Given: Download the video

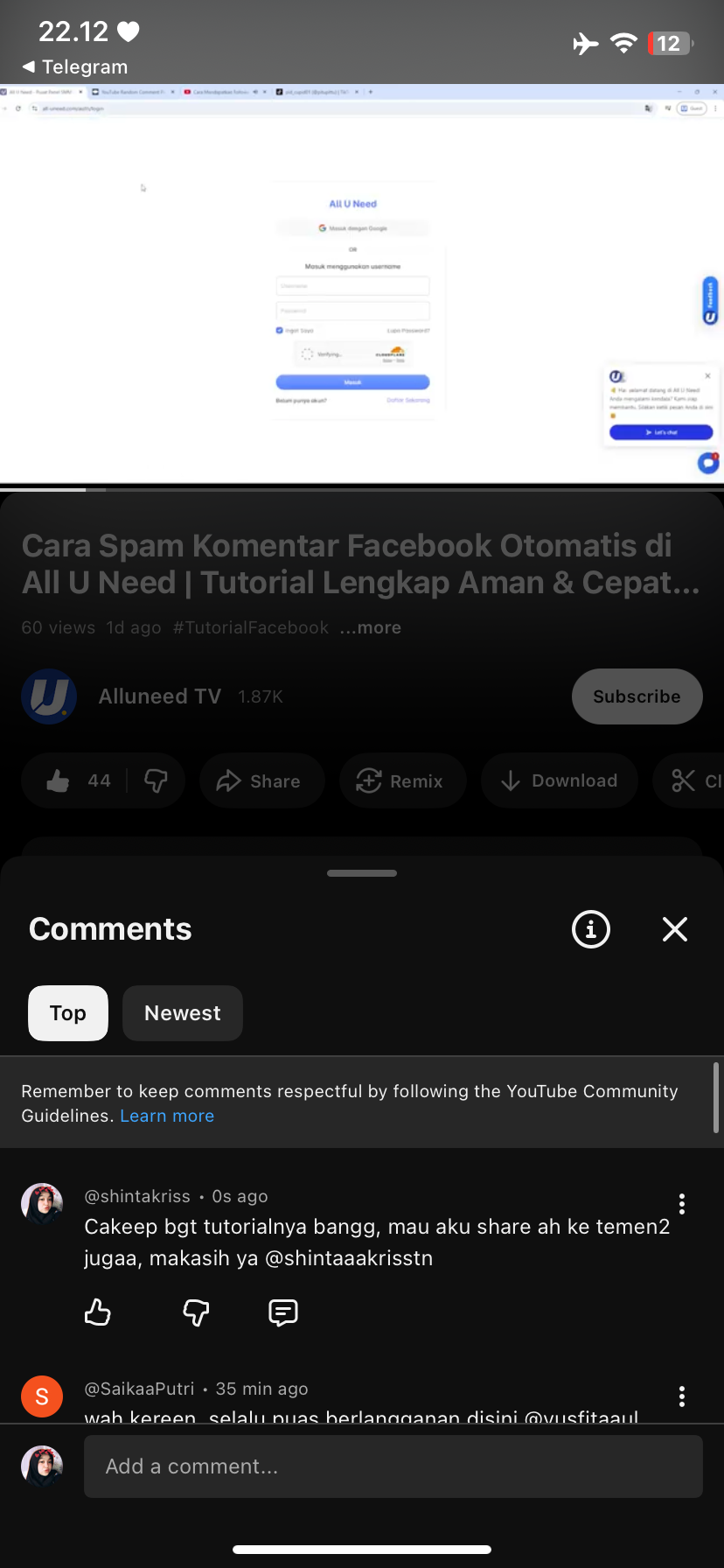Looking at the screenshot, I should (x=560, y=780).
